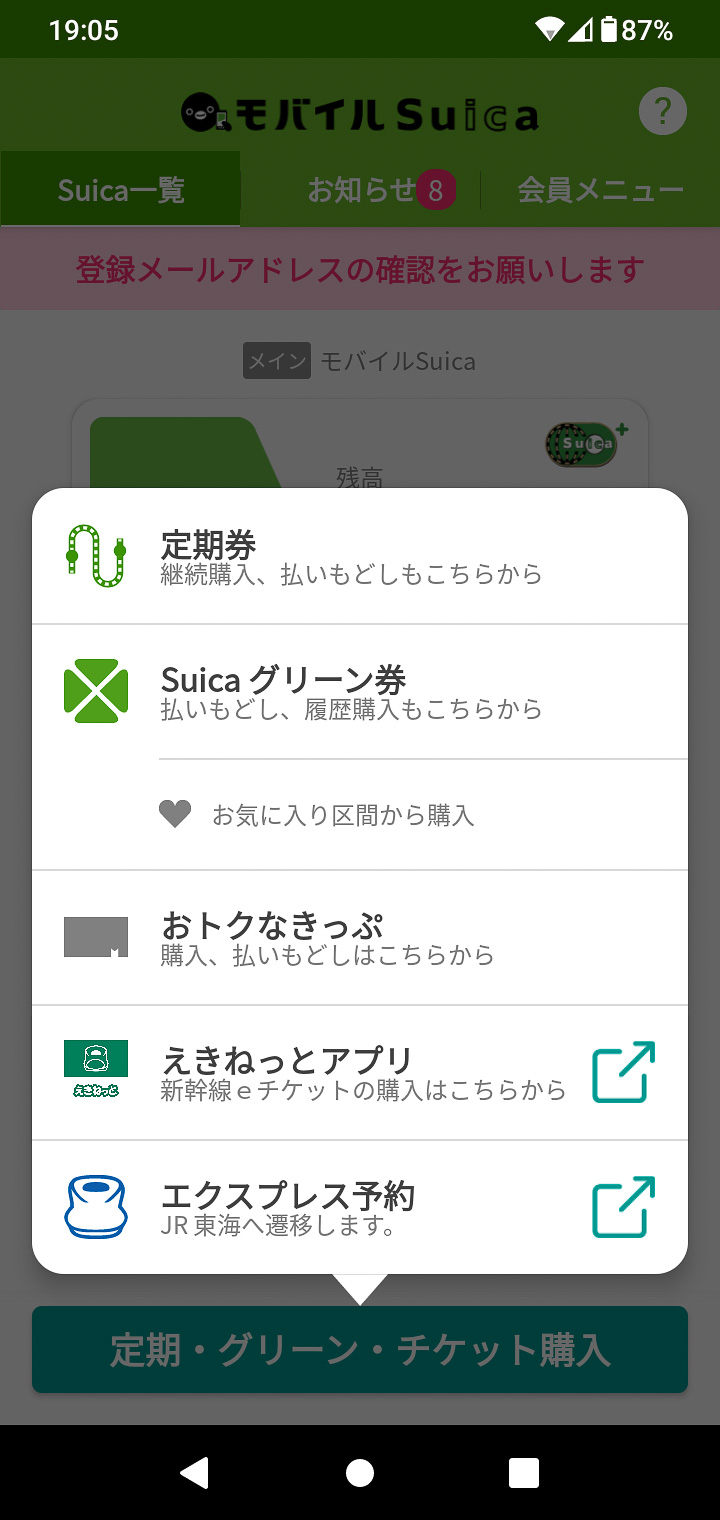Open the help question mark icon
720x1520 pixels.
tap(661, 111)
